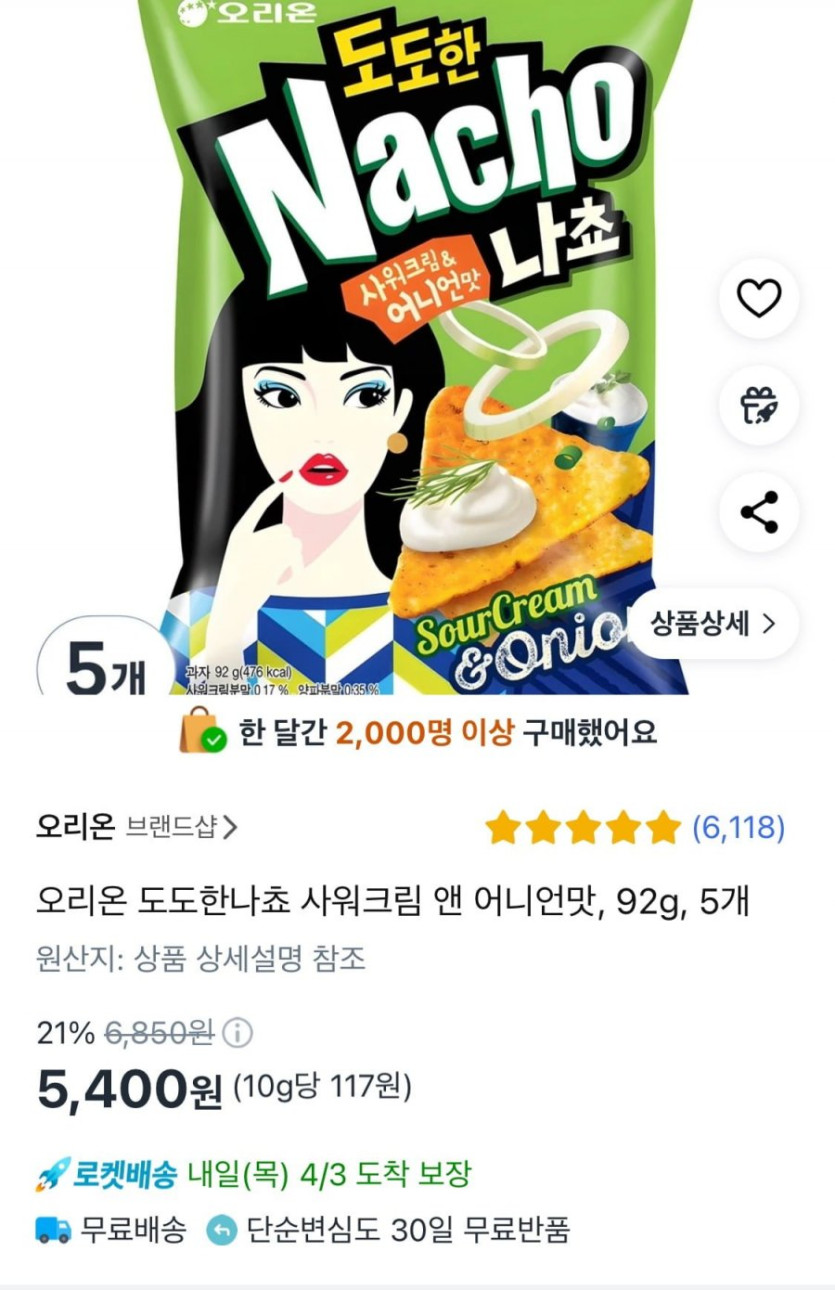The height and width of the screenshot is (1290, 835).
Task: Send this product as a gift
Action: click(x=759, y=406)
